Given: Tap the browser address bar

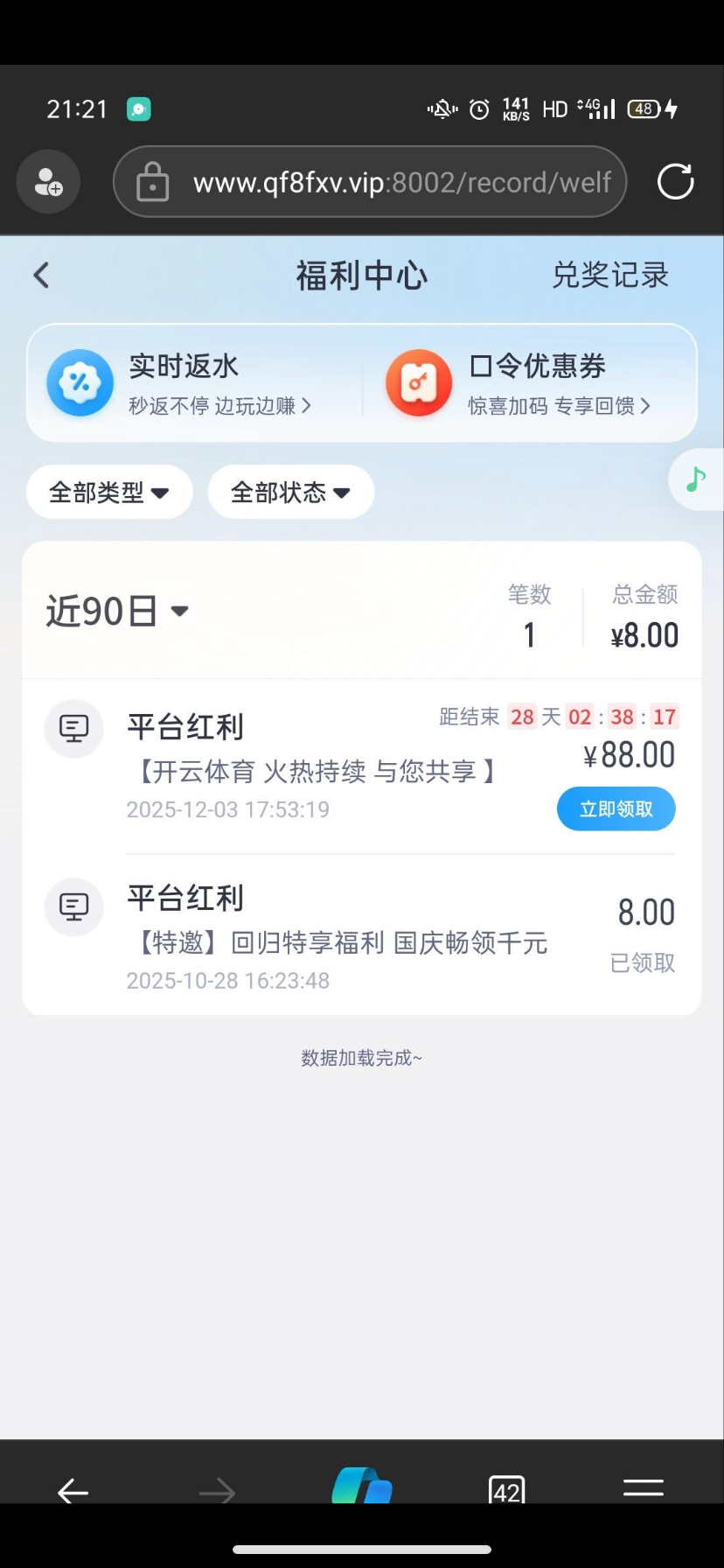Looking at the screenshot, I should (x=385, y=182).
